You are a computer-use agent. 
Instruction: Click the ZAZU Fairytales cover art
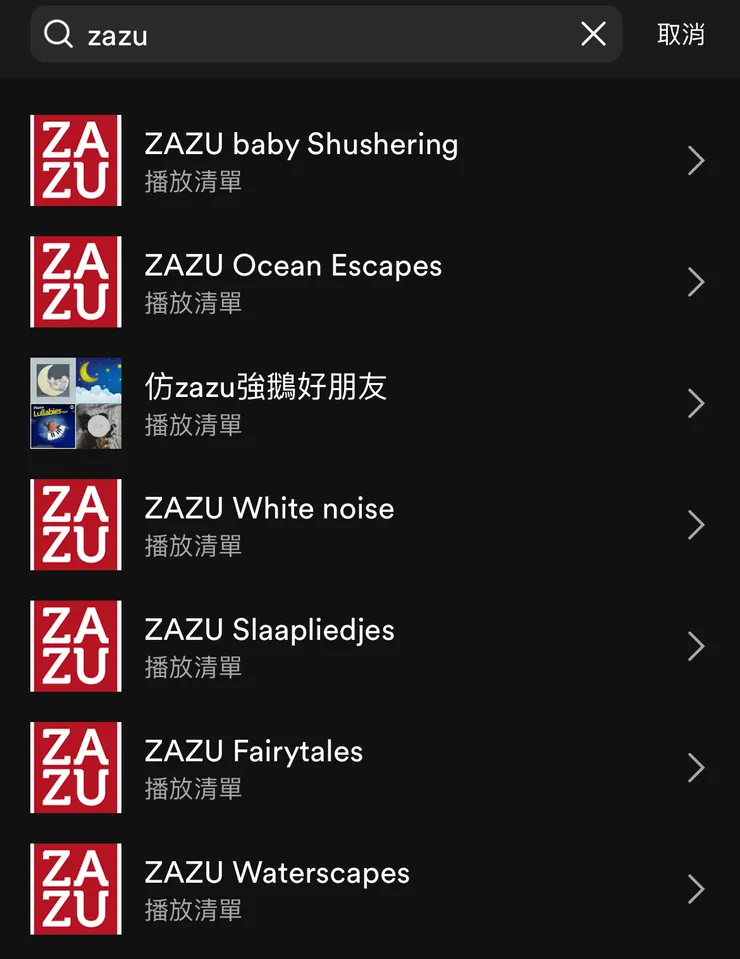(x=76, y=768)
